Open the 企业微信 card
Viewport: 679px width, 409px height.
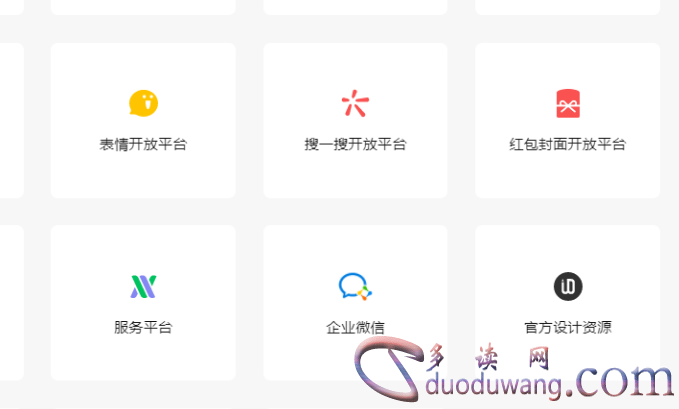pos(355,302)
